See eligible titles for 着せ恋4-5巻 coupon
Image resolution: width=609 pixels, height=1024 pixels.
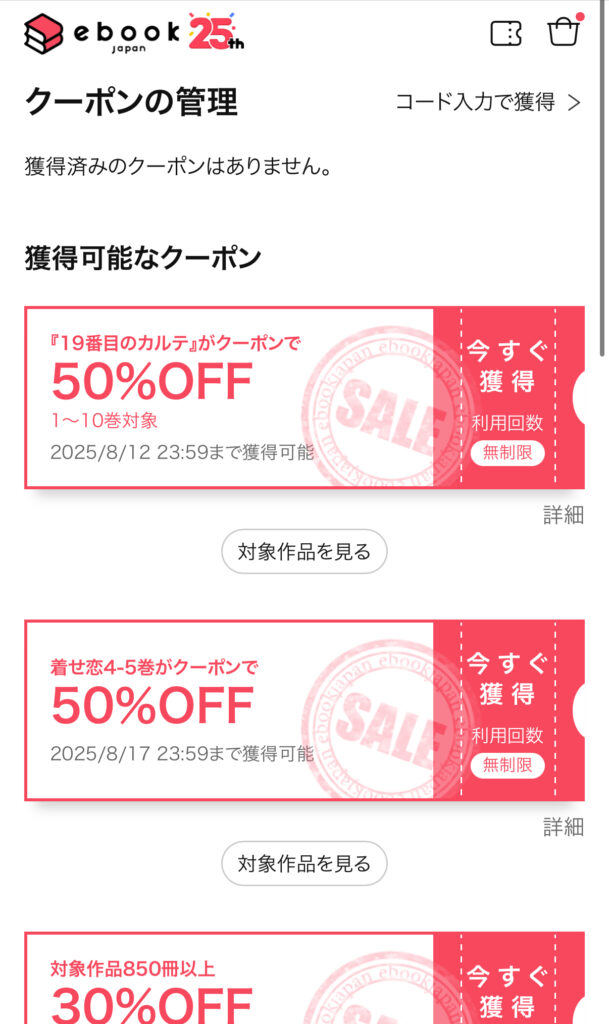[304, 863]
